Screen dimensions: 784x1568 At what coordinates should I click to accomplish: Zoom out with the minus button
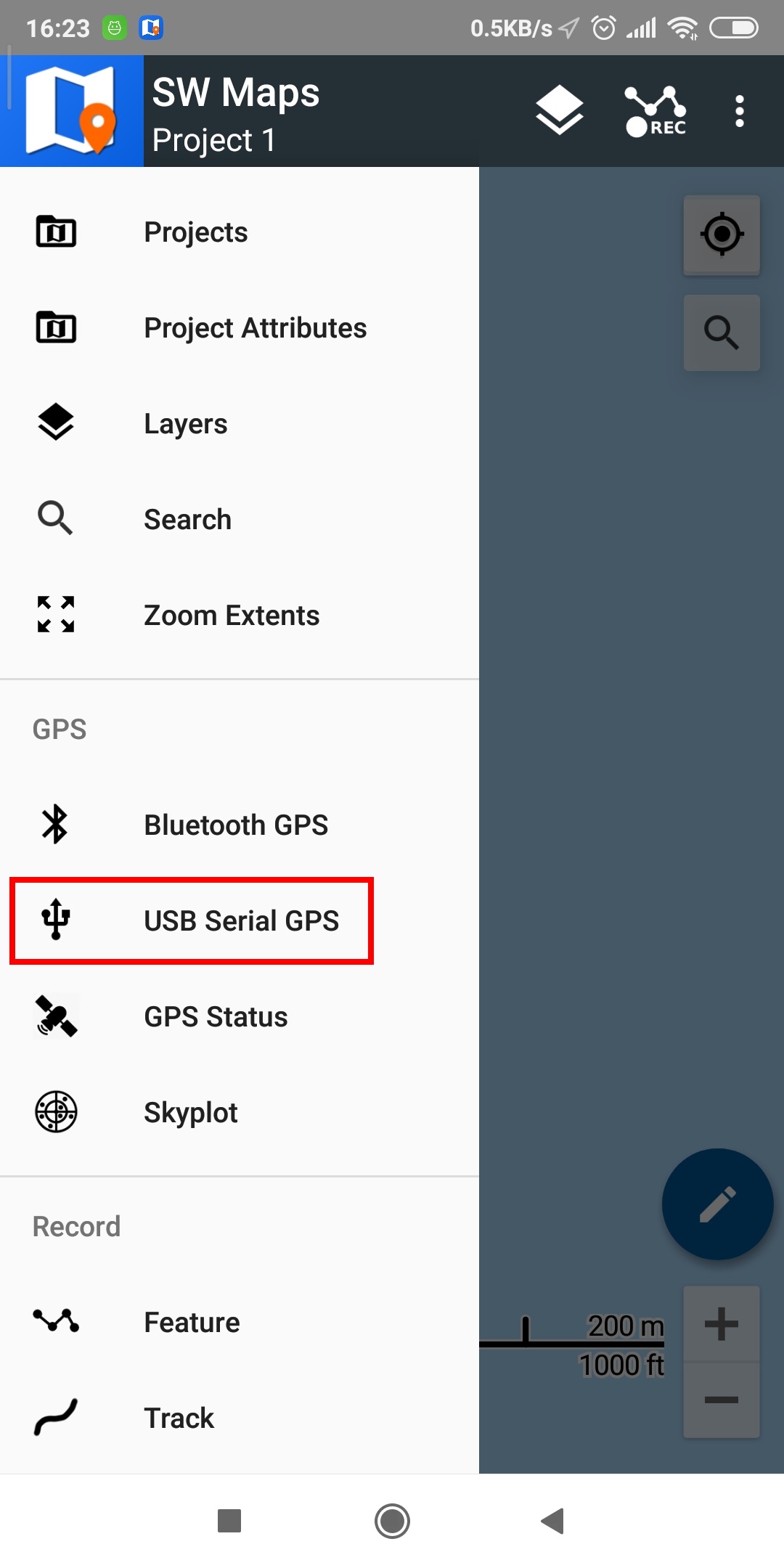pos(722,1400)
